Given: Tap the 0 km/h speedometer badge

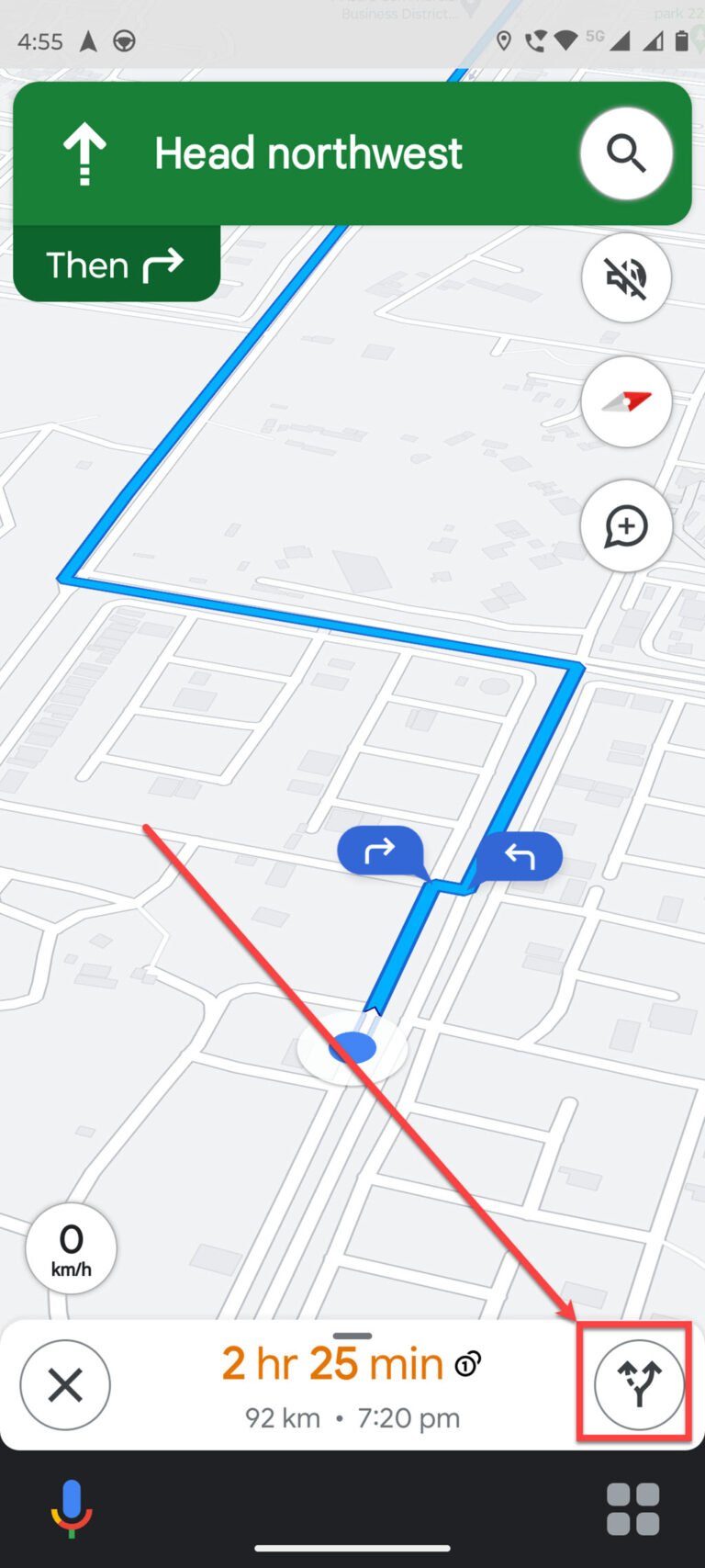Looking at the screenshot, I should pyautogui.click(x=71, y=1247).
